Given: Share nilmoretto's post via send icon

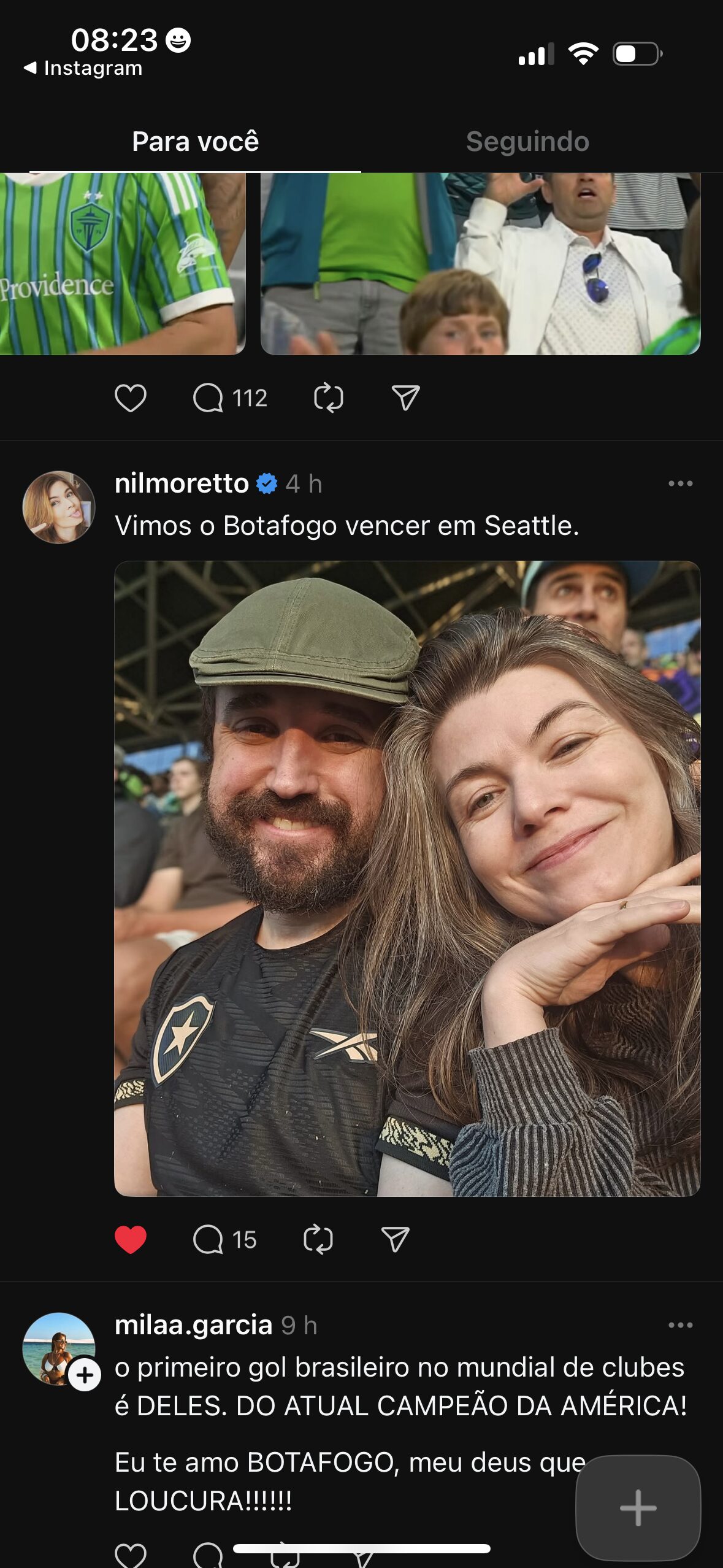Looking at the screenshot, I should click(395, 1240).
